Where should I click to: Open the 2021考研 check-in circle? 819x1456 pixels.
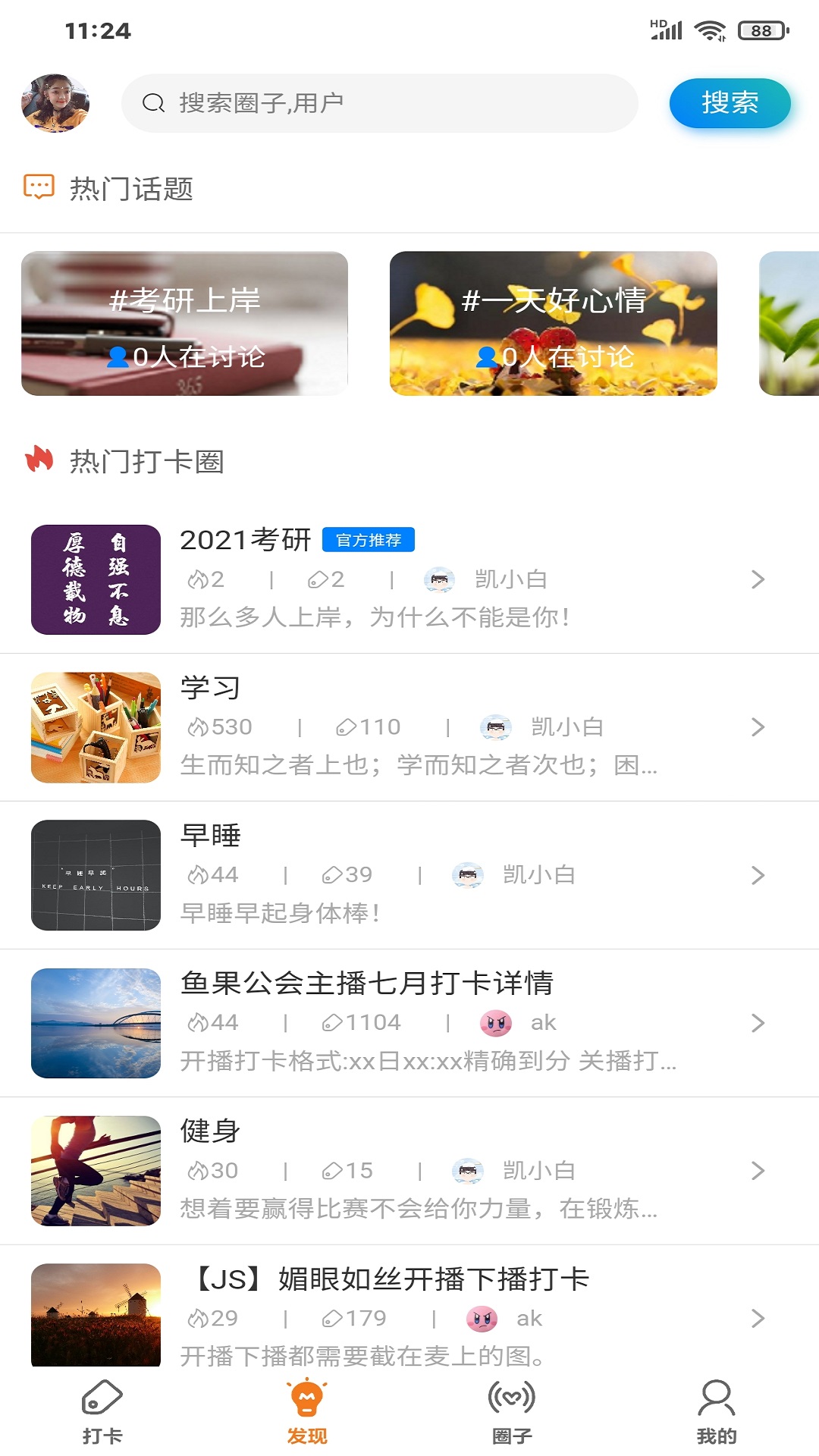409,579
